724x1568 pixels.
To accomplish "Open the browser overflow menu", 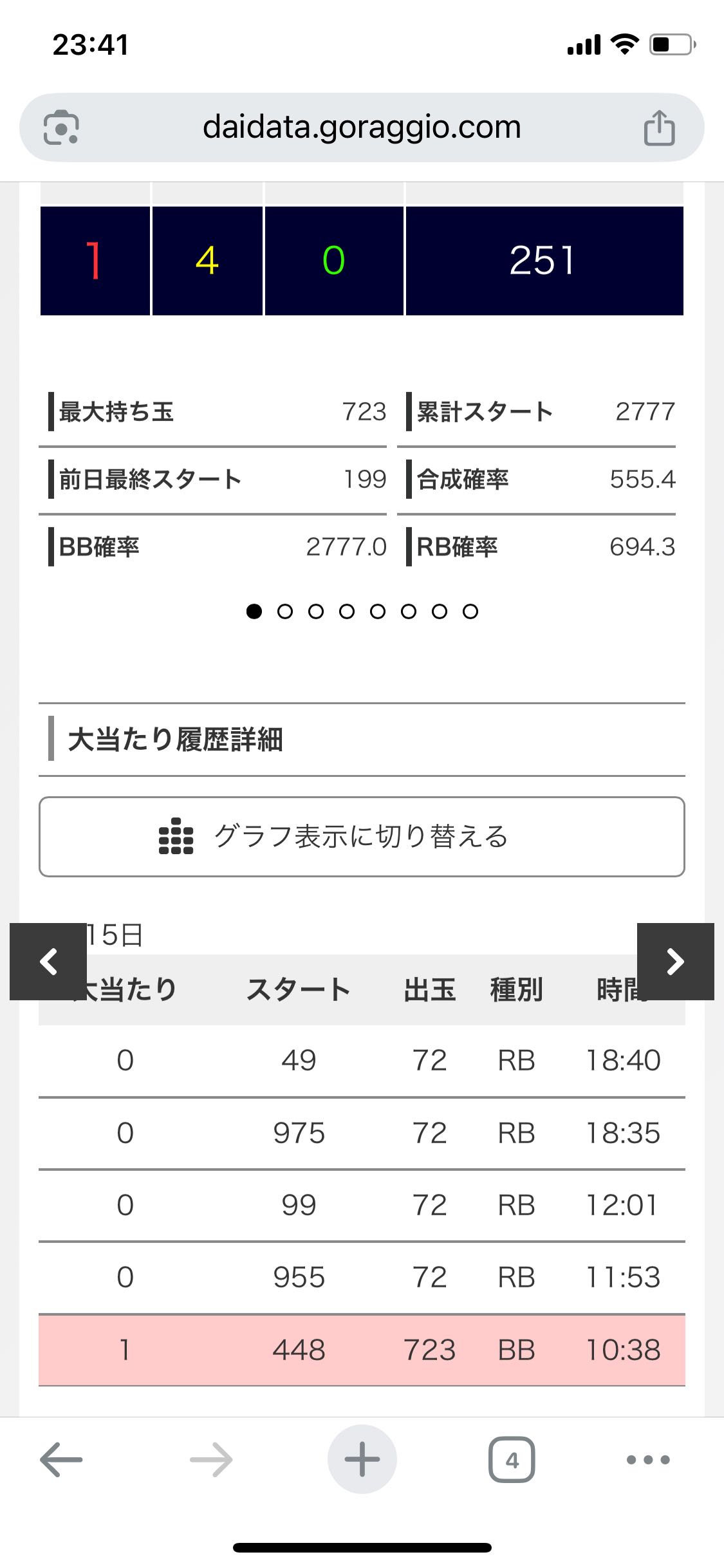I will coord(648,1459).
